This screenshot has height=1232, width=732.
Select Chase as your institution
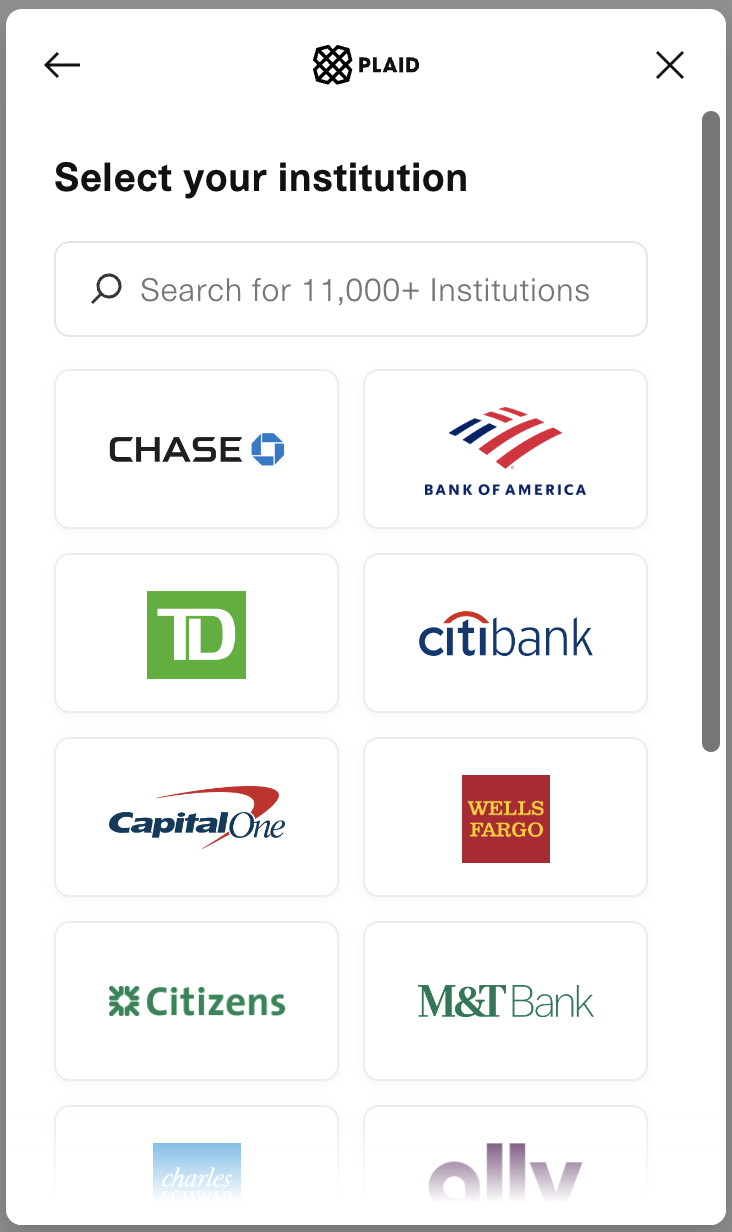click(196, 449)
